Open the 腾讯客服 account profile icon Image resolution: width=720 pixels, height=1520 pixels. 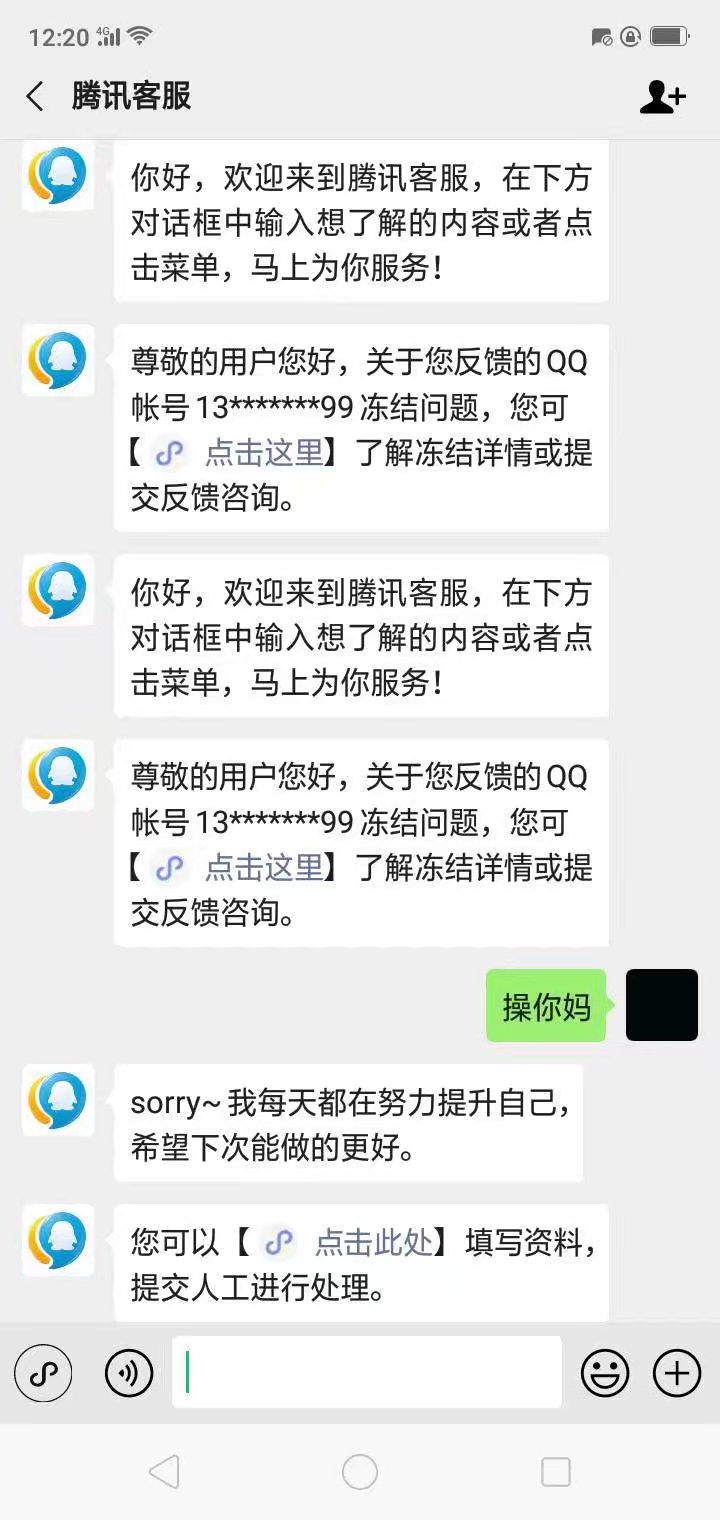coord(662,97)
